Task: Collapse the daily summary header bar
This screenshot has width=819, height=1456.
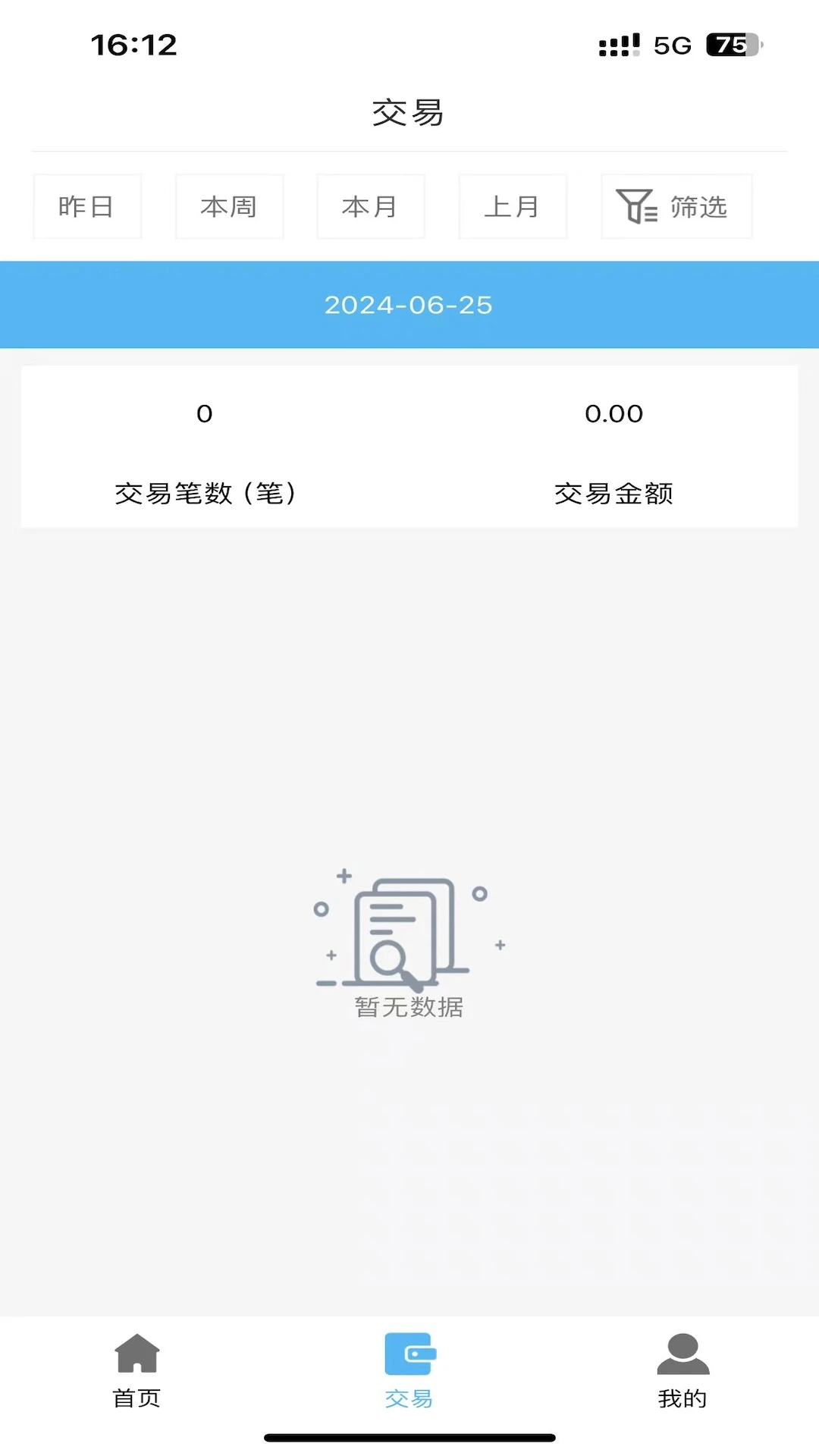Action: click(x=409, y=305)
